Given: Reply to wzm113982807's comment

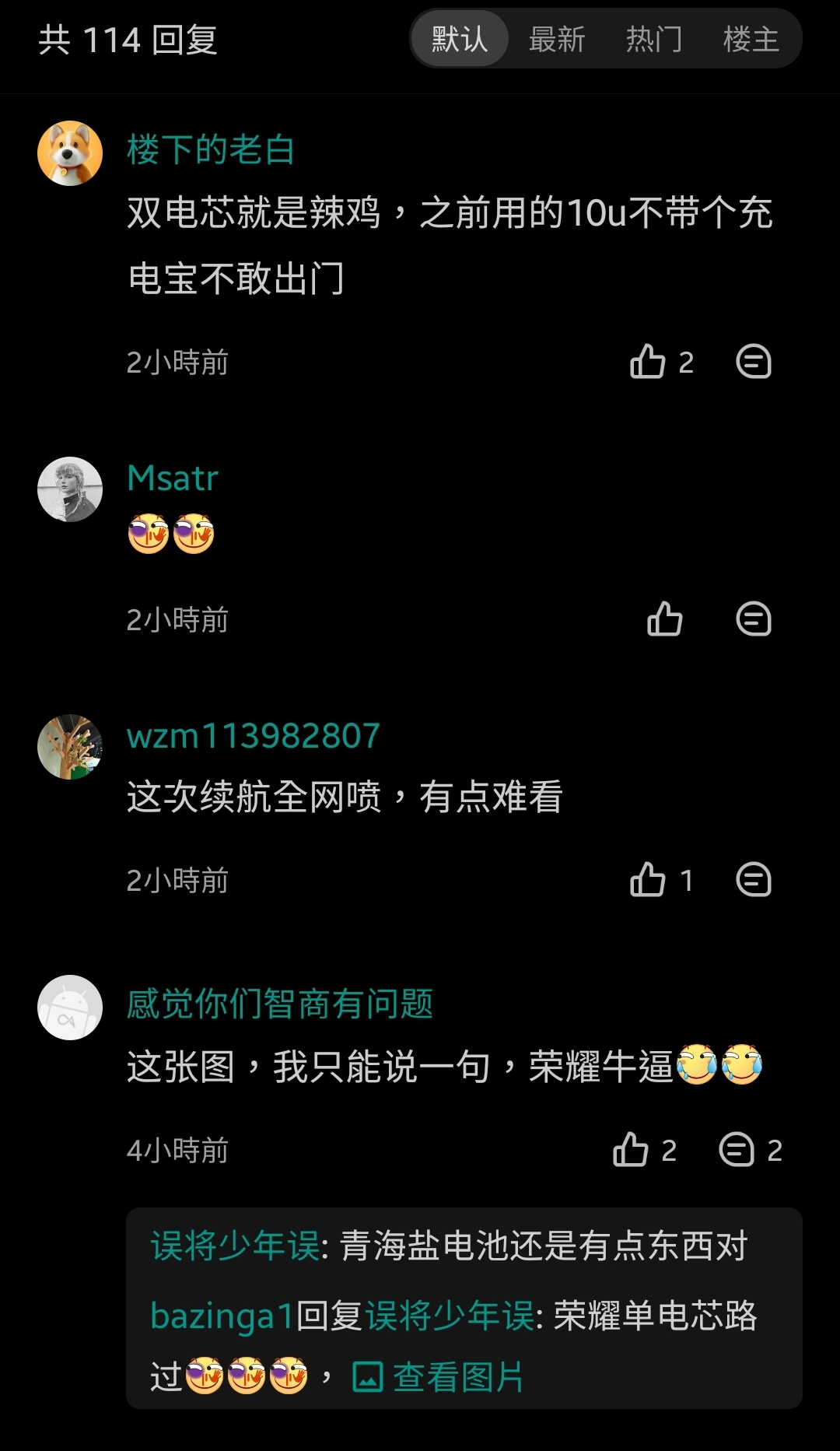Looking at the screenshot, I should pos(753,880).
